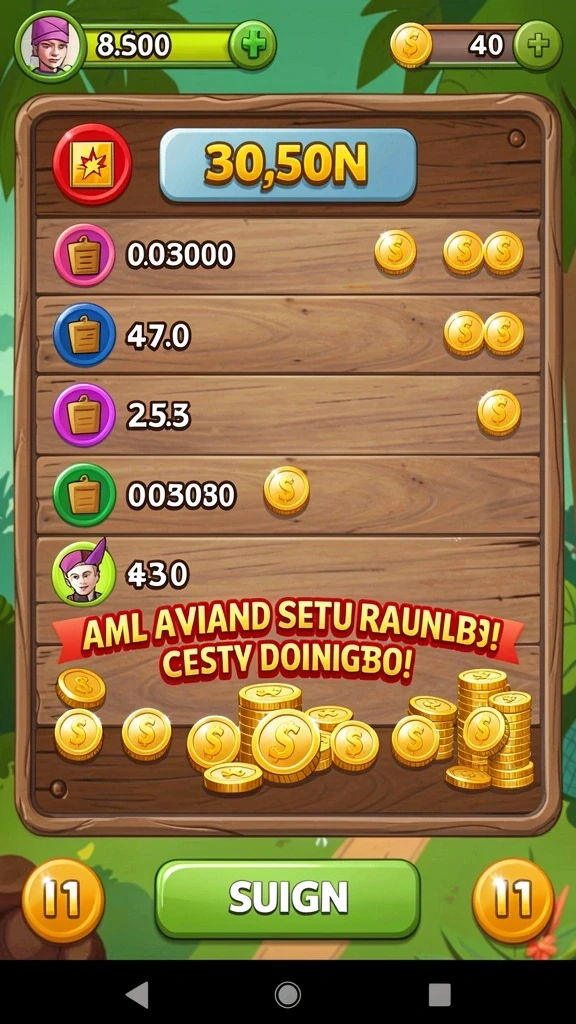576x1024 pixels.
Task: Choose the purple row showing 25.3
Action: pos(288,415)
